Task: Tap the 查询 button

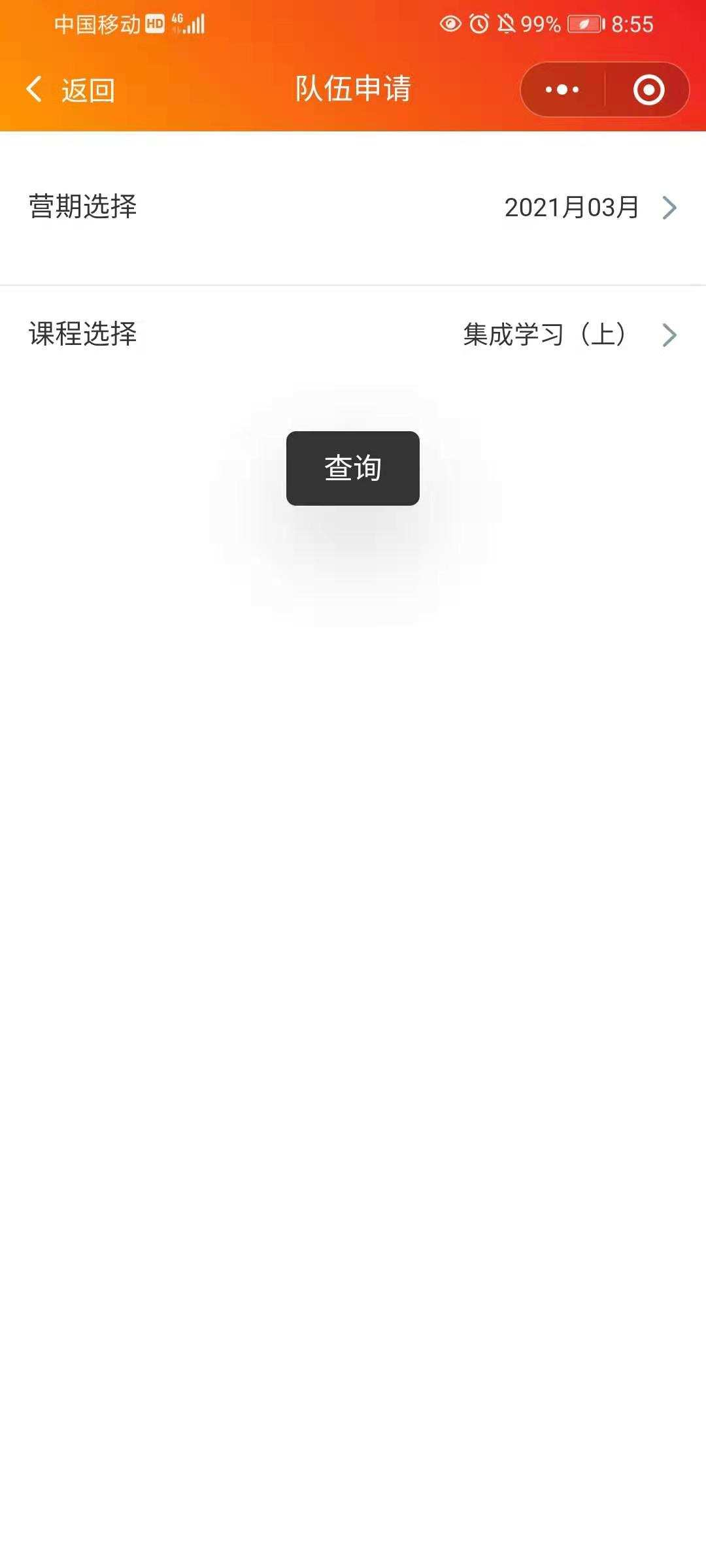Action: (x=353, y=468)
